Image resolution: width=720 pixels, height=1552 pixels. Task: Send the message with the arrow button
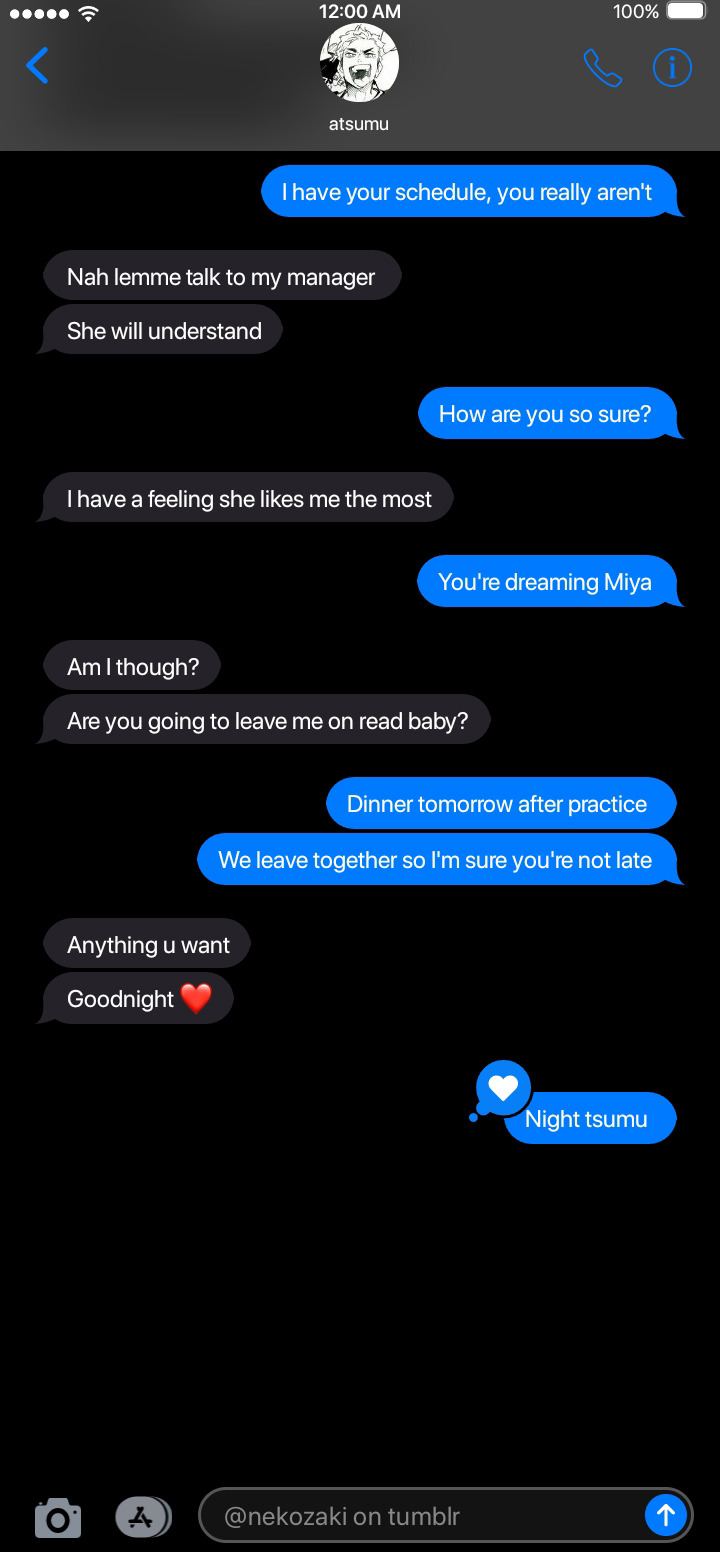point(665,1515)
